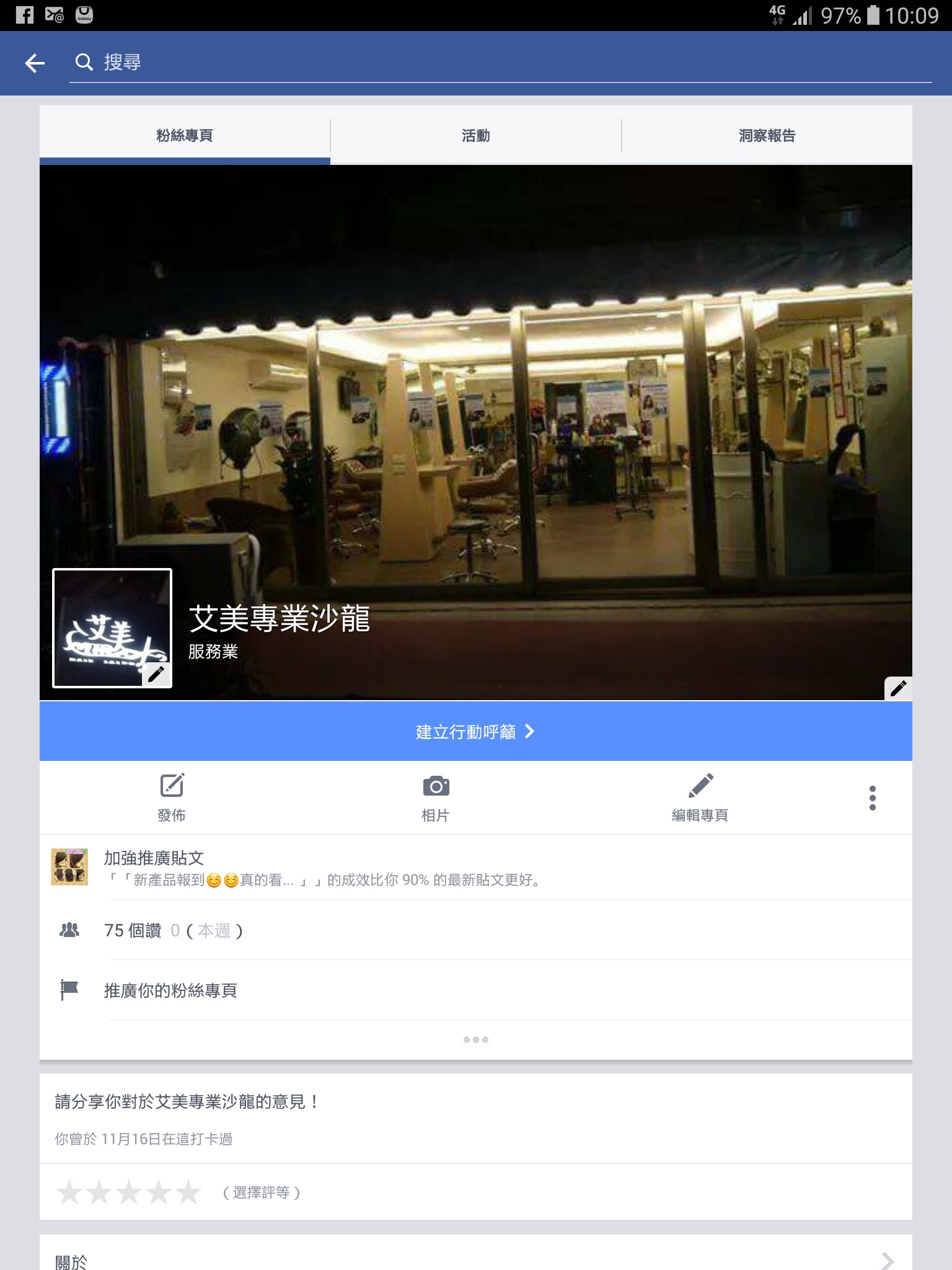Image resolution: width=952 pixels, height=1270 pixels.
Task: Switch to the 洞察報告 tab
Action: click(767, 136)
